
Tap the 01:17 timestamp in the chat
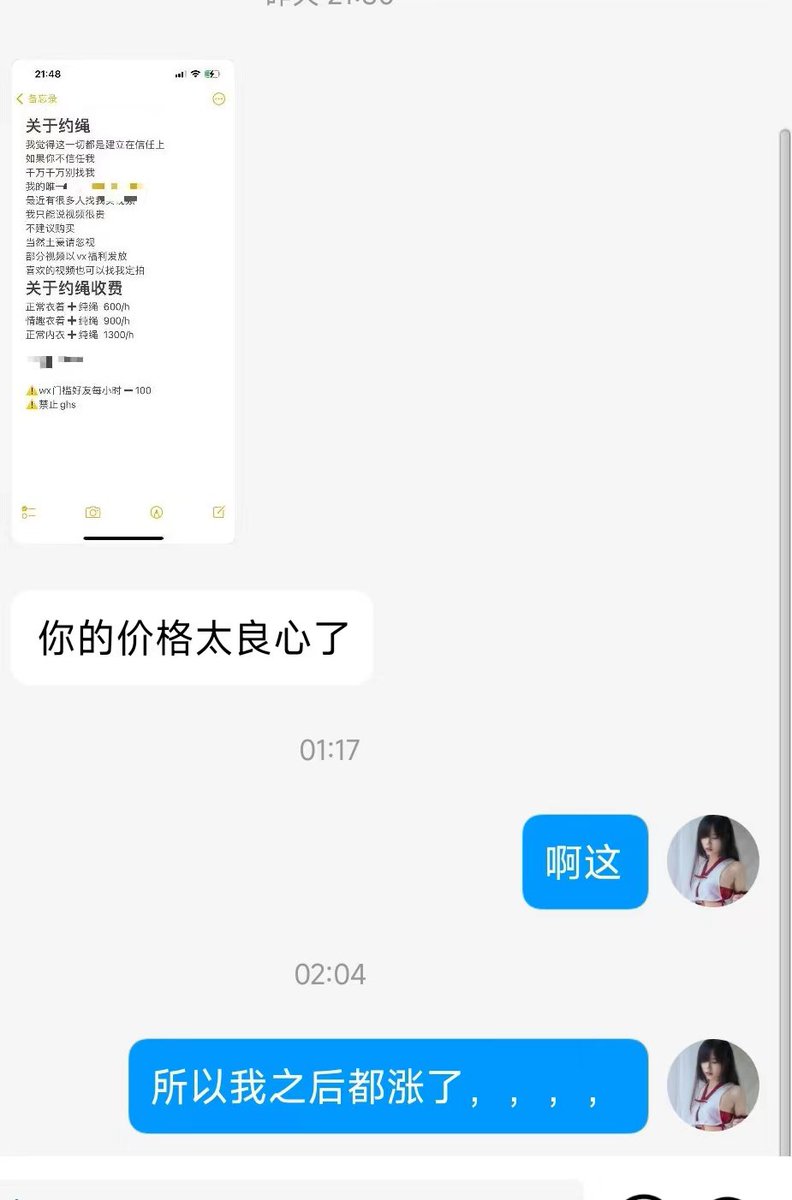point(331,748)
